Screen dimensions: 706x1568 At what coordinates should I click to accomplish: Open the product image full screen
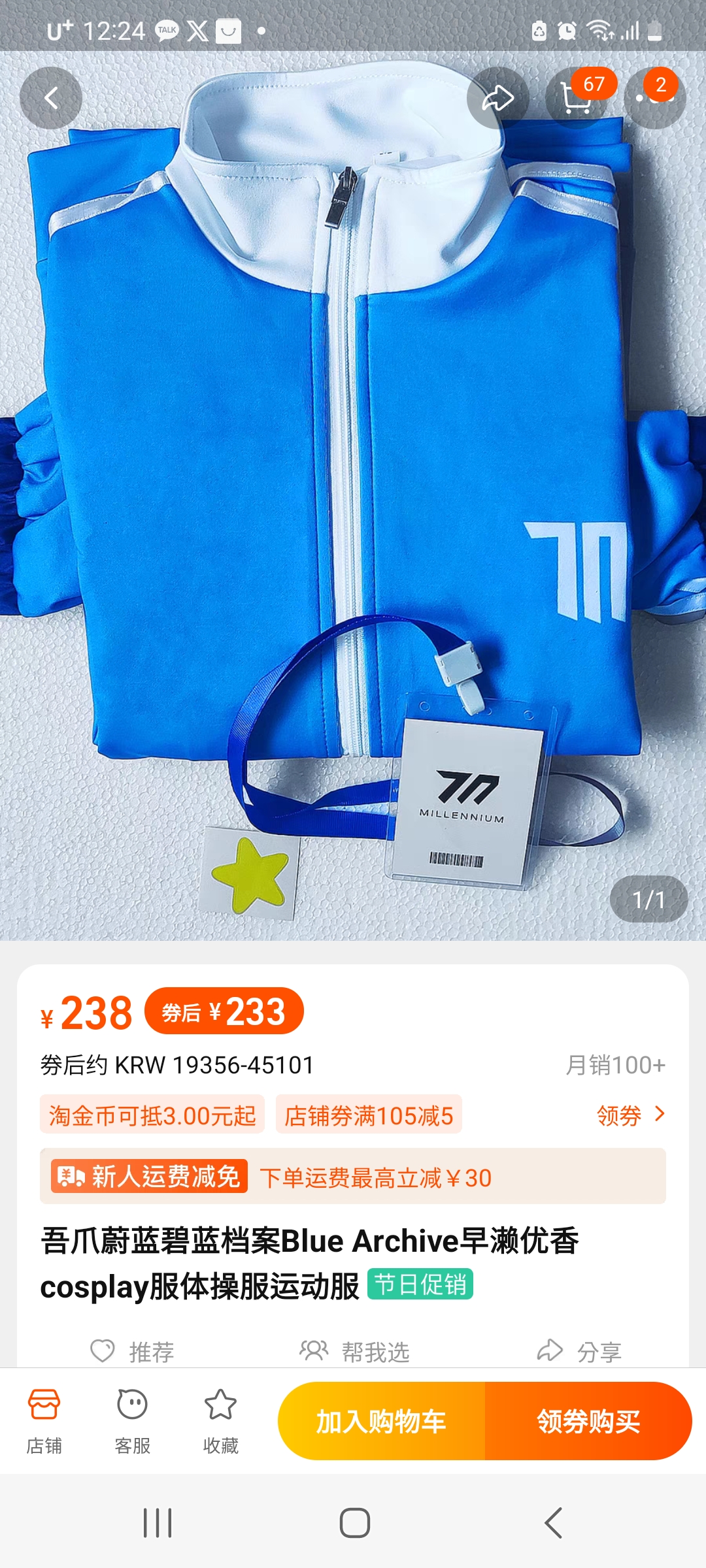[353, 497]
